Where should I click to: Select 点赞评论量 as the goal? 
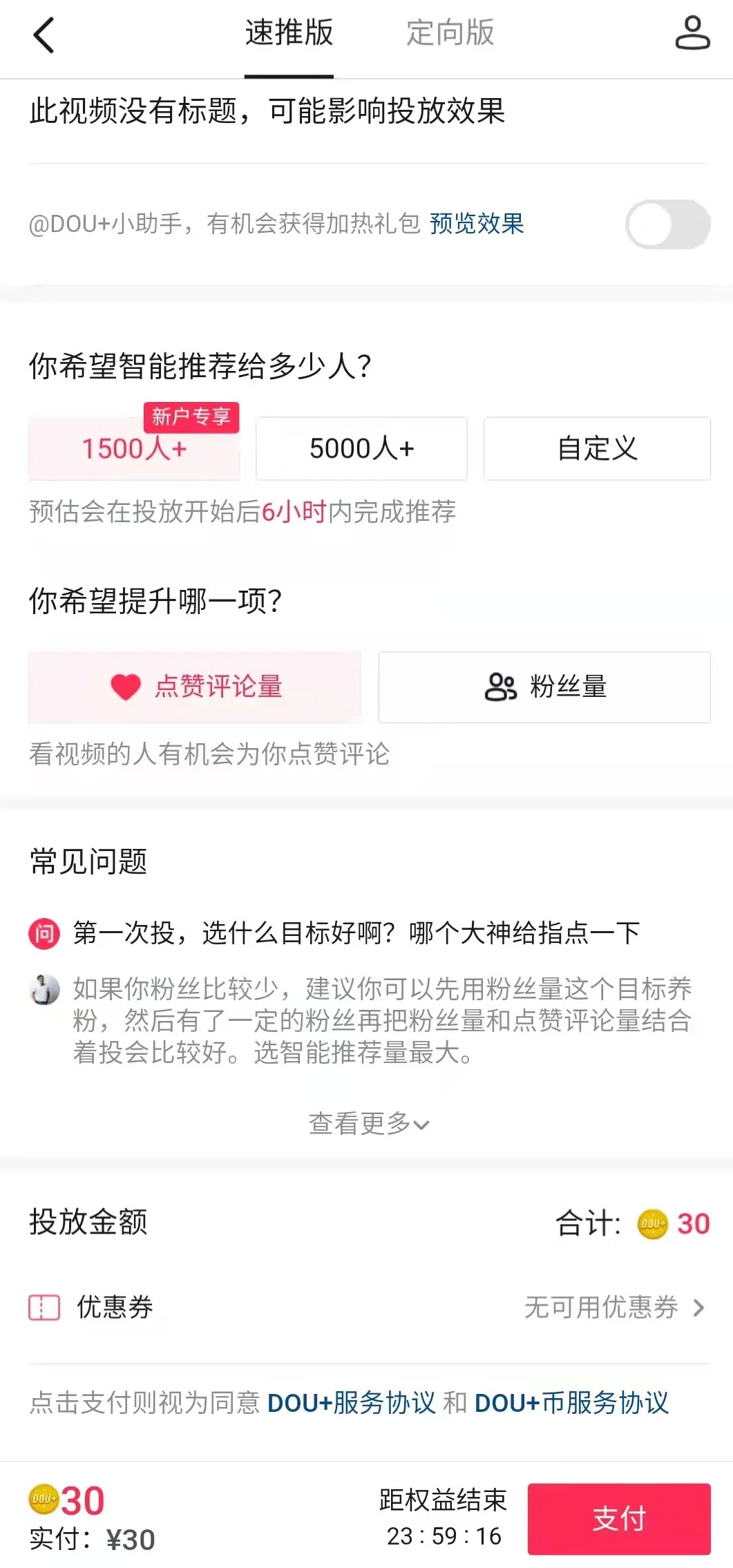pos(195,687)
